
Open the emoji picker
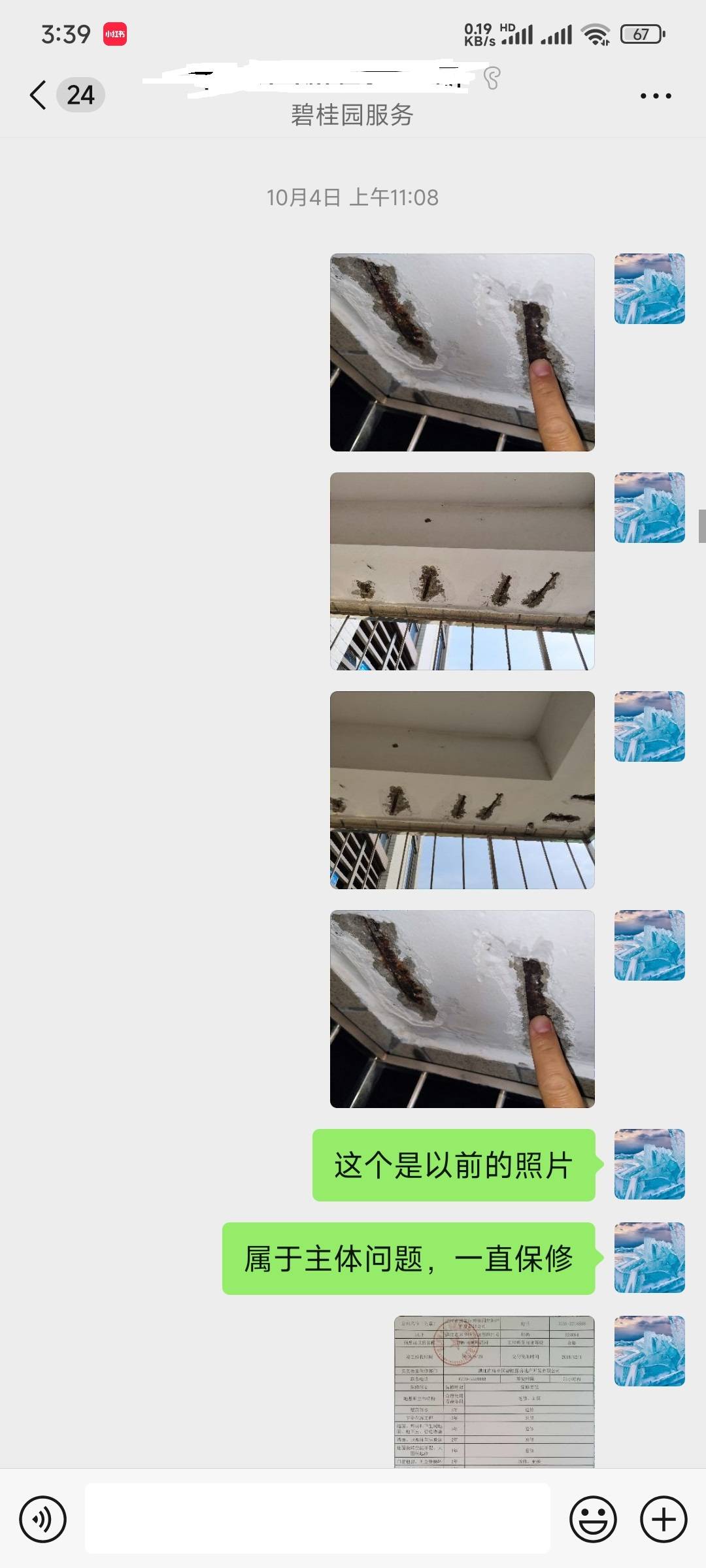tap(593, 1519)
